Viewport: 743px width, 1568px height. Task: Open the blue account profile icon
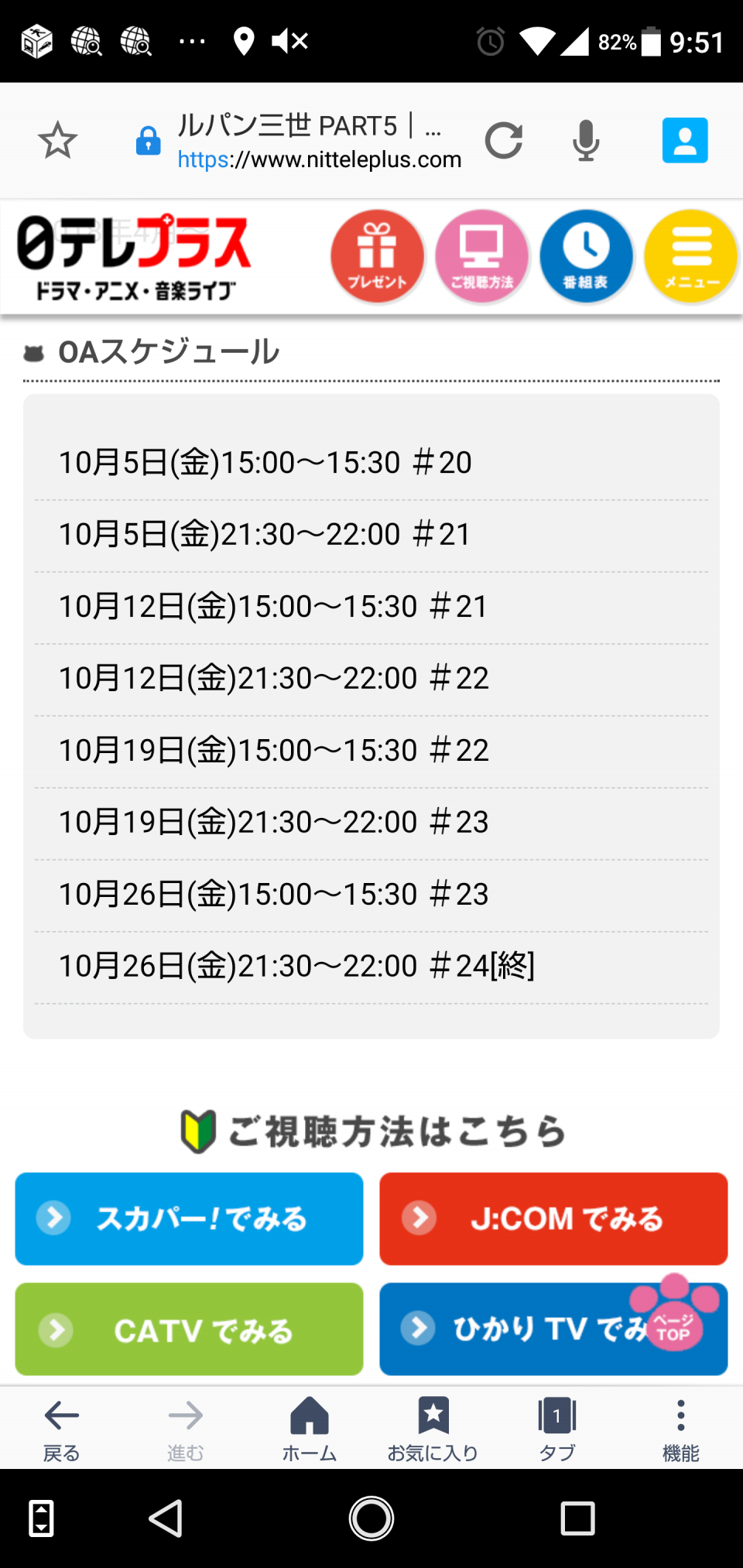pos(685,140)
